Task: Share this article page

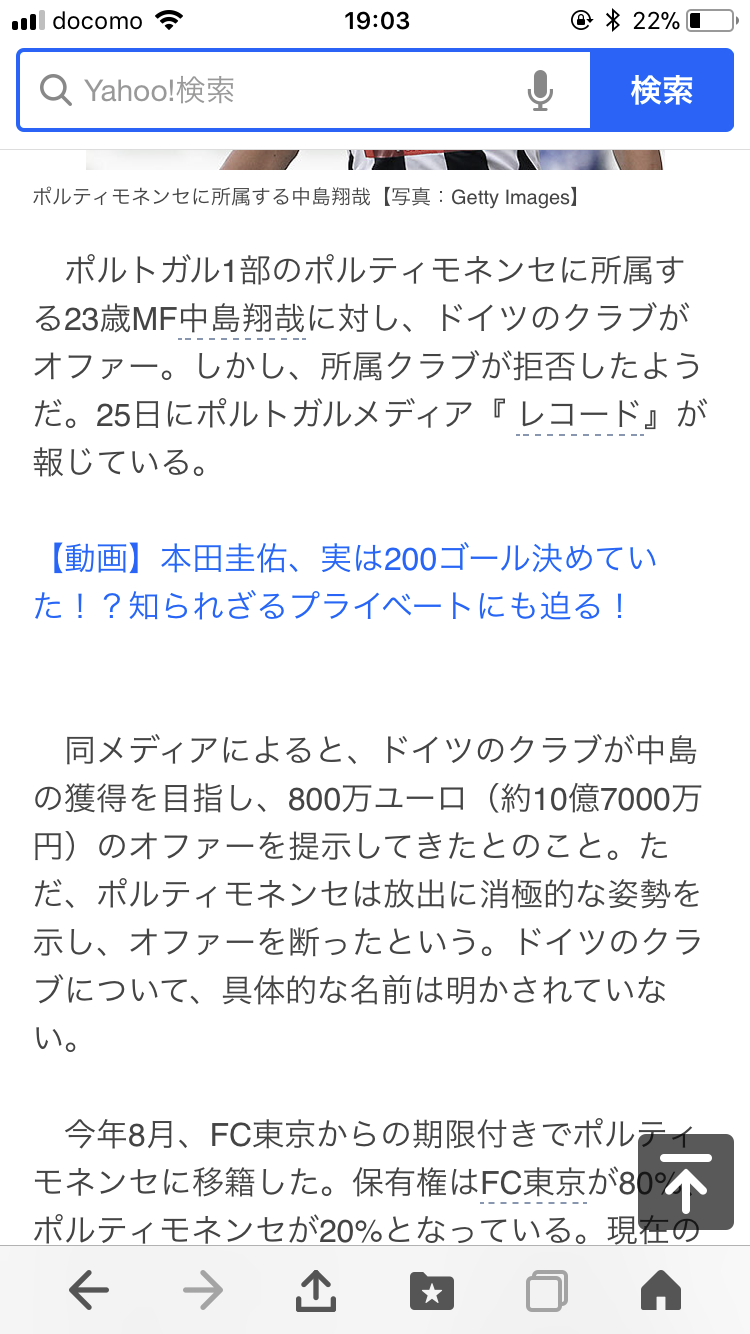Action: click(316, 1291)
